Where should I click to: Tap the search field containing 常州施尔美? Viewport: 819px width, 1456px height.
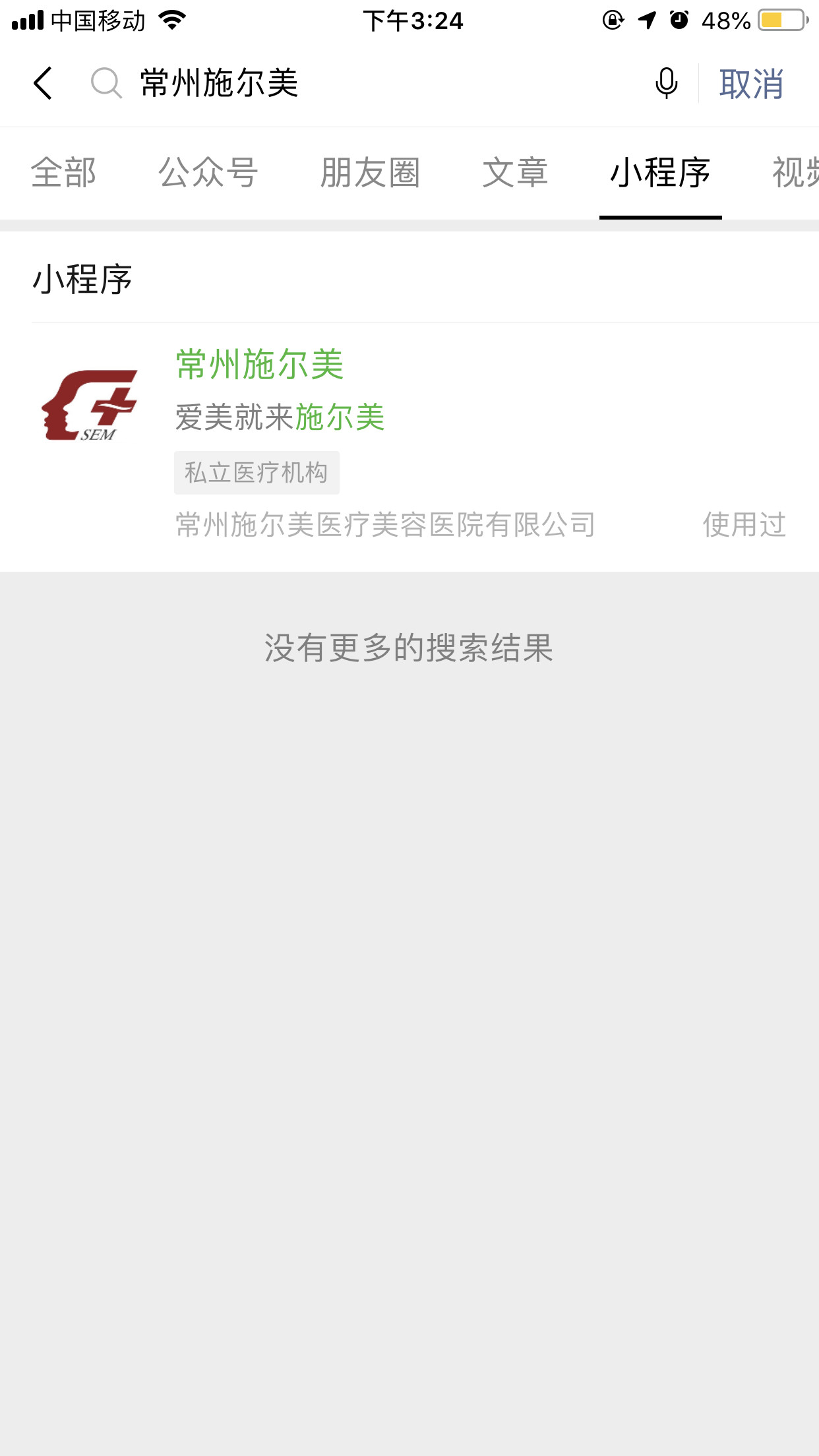pyautogui.click(x=369, y=84)
